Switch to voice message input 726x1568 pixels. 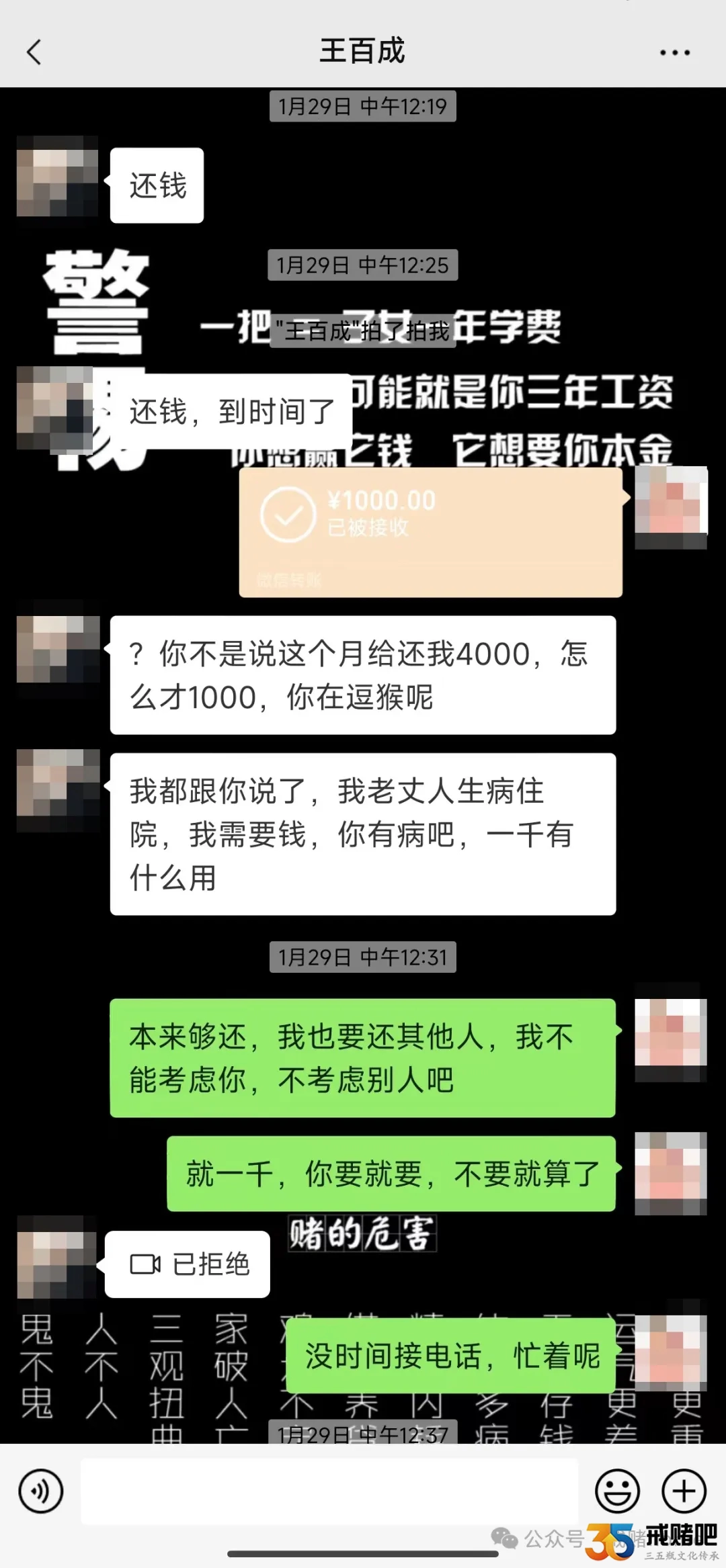(41, 1491)
